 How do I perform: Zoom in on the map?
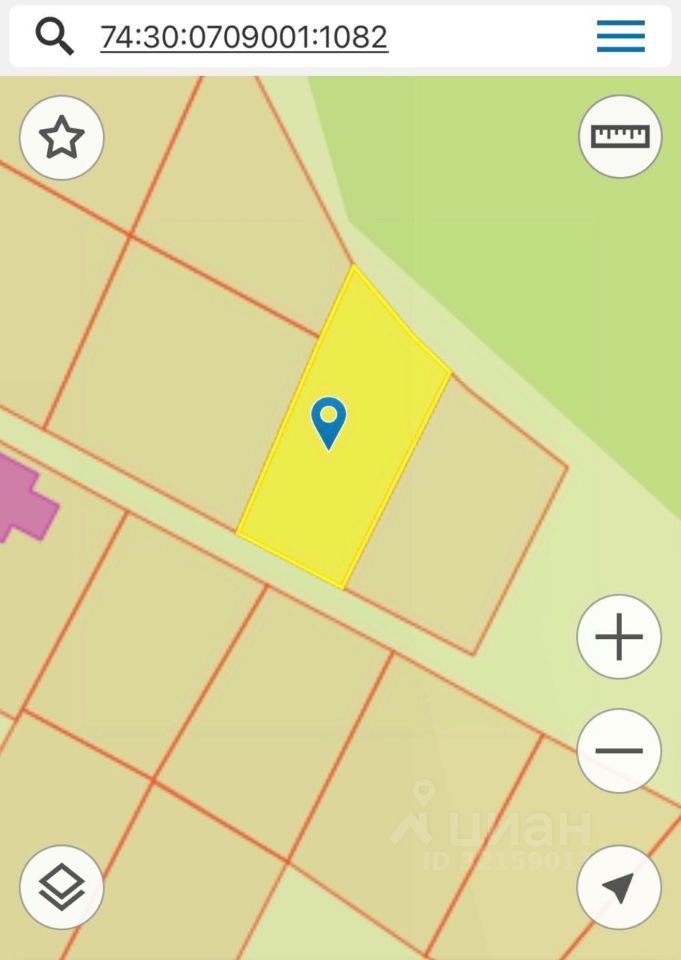[x=619, y=637]
